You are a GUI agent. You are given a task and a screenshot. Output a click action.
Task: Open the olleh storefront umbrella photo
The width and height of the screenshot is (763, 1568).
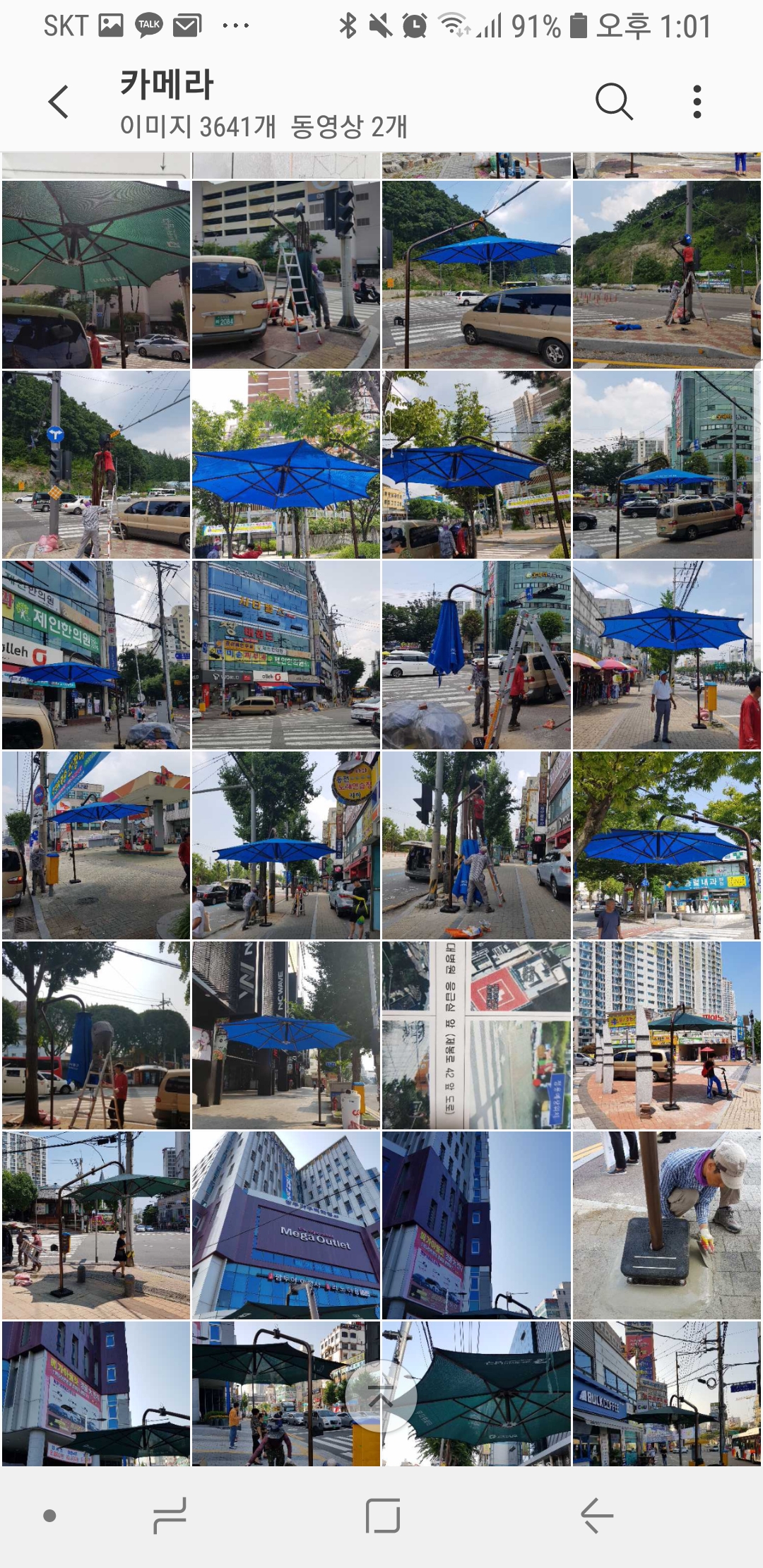96,655
